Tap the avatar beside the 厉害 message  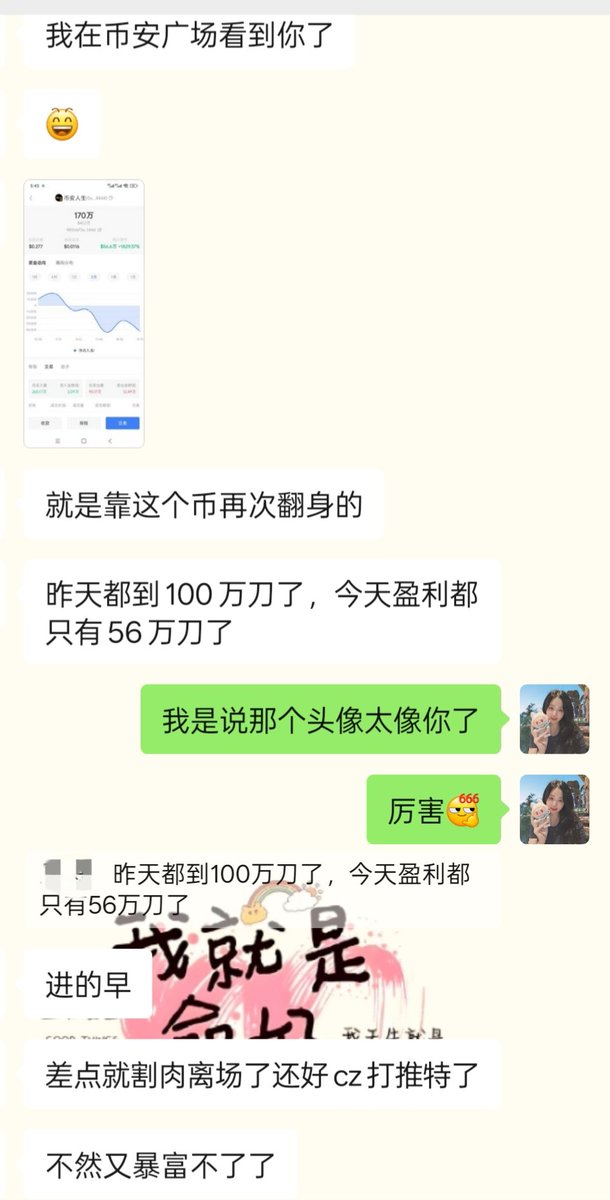point(554,809)
